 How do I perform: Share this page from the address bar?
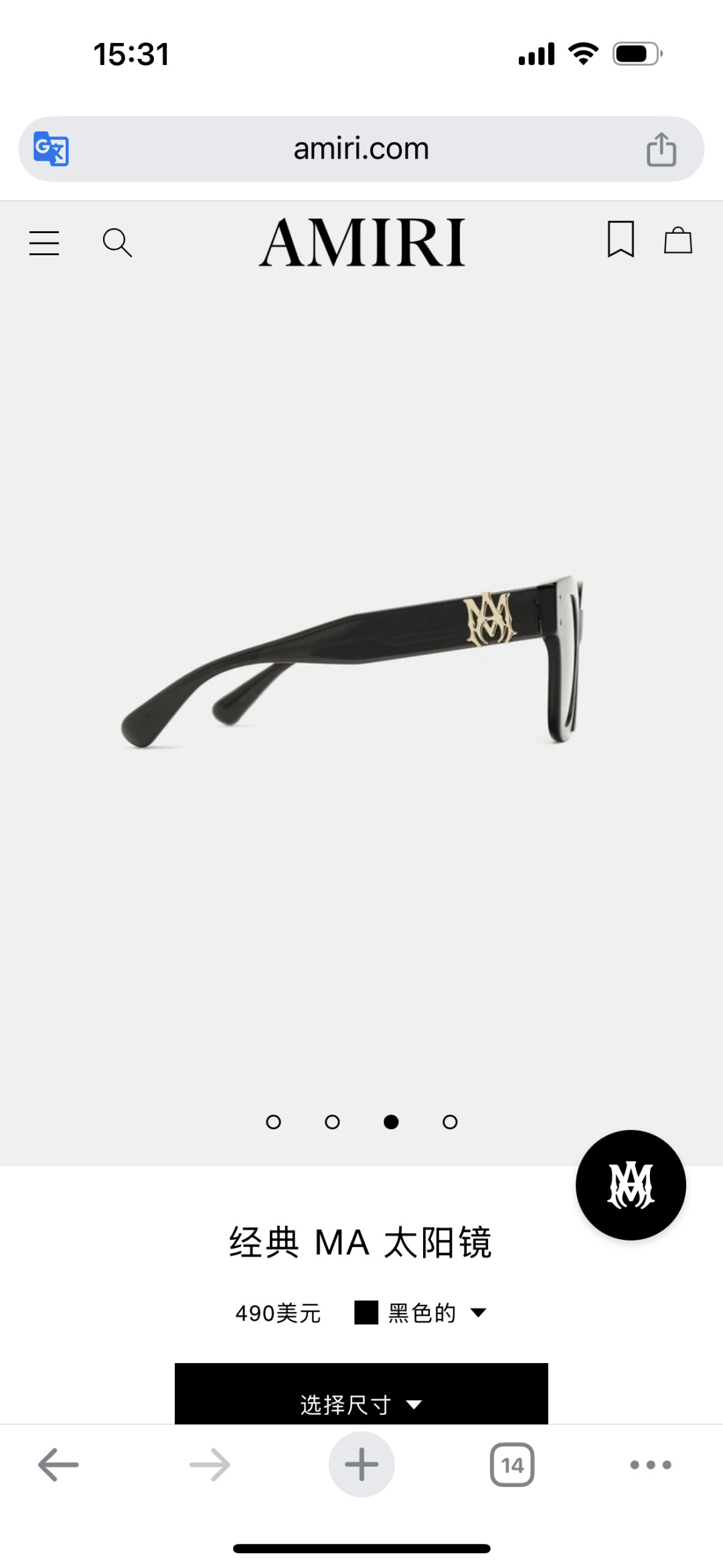click(x=661, y=149)
